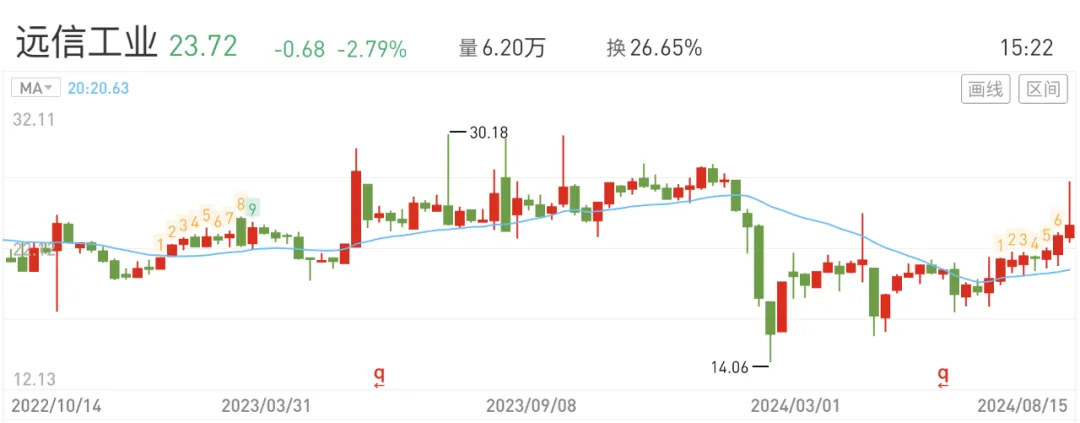This screenshot has width=1080, height=423.
Task: Tap the 画线 draw-line button
Action: pos(986,89)
